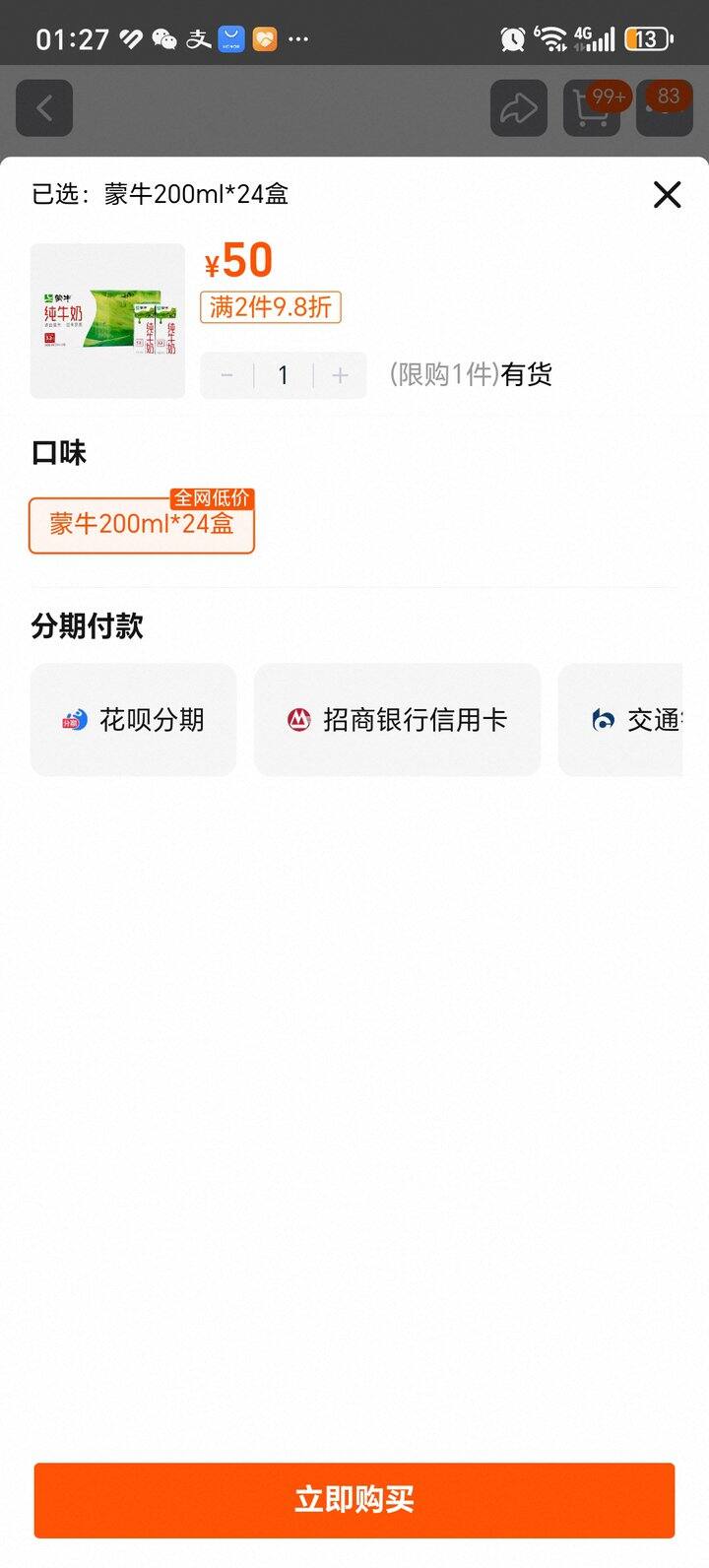The width and height of the screenshot is (709, 1568).
Task: Tap the 招商银行 bank logo
Action: click(300, 719)
